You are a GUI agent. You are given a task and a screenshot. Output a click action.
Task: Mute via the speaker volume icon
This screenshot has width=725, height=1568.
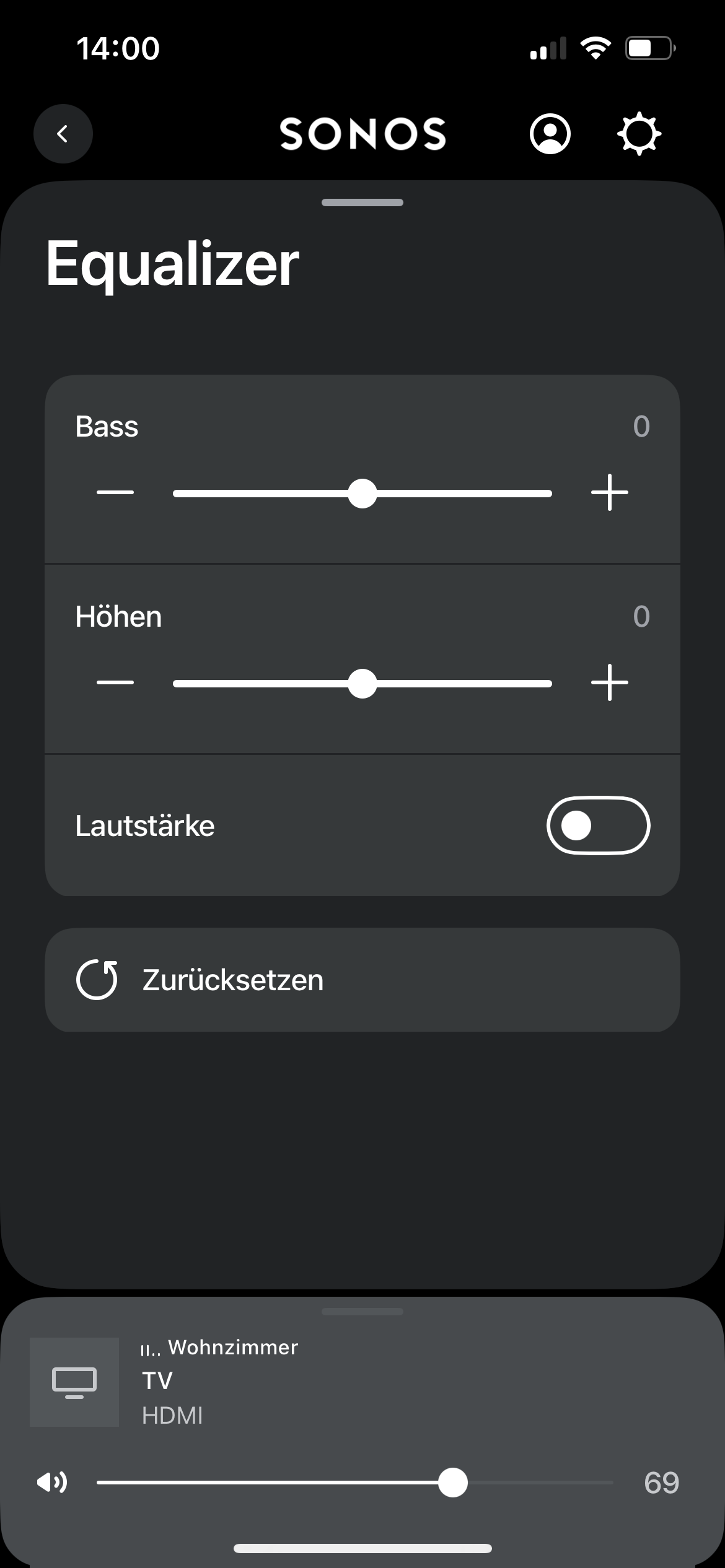tap(52, 1483)
